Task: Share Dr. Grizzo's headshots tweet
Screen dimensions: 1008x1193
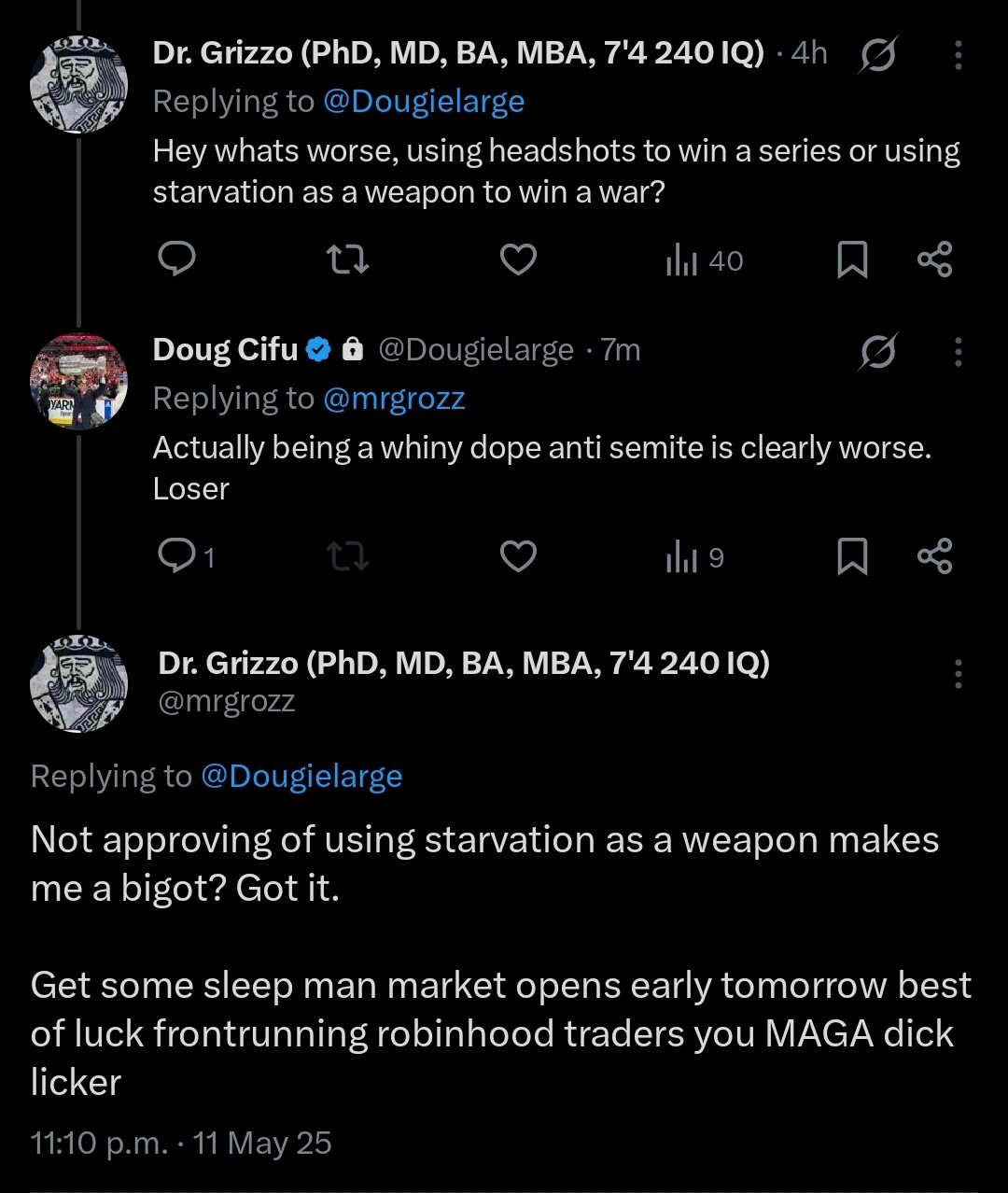Action: click(934, 260)
